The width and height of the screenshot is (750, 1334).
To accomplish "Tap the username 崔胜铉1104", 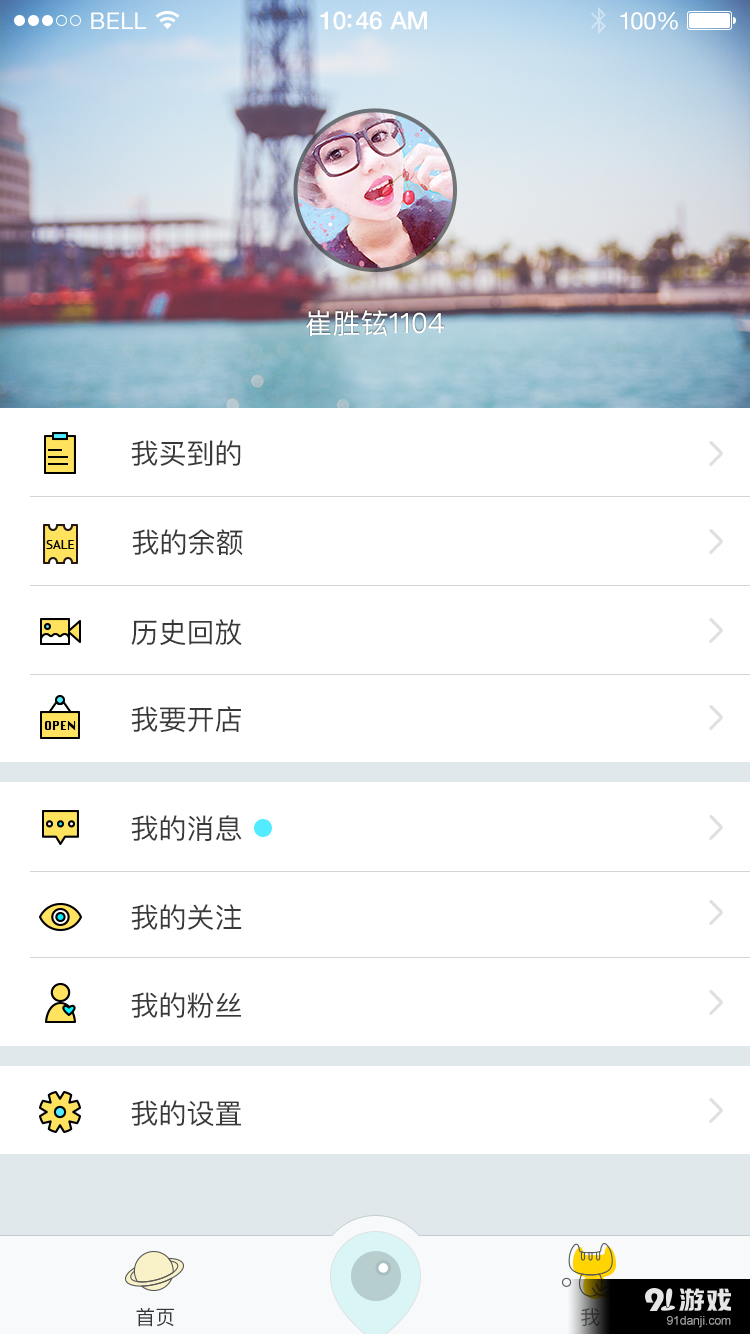I will coord(375,323).
